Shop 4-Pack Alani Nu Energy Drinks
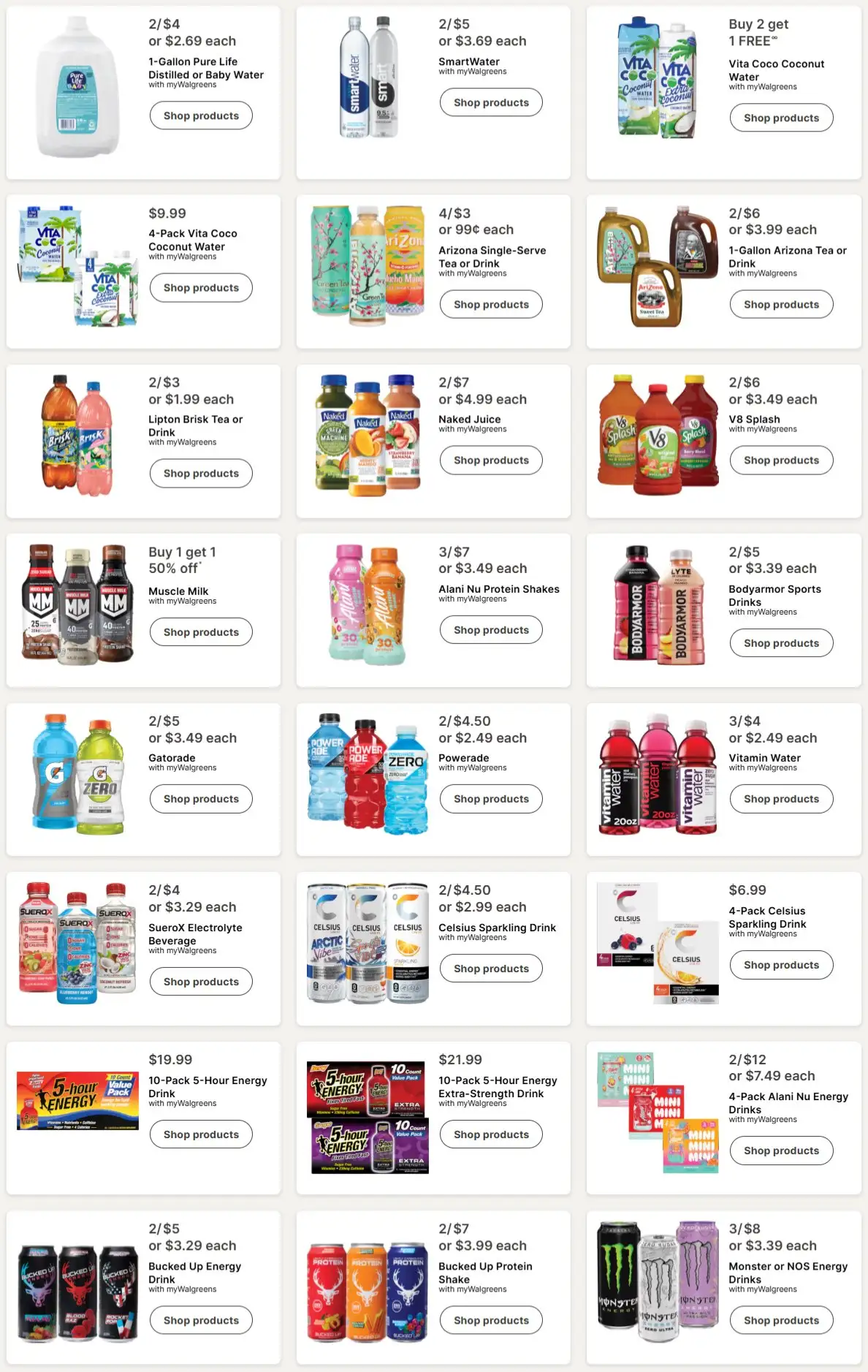 (781, 1150)
